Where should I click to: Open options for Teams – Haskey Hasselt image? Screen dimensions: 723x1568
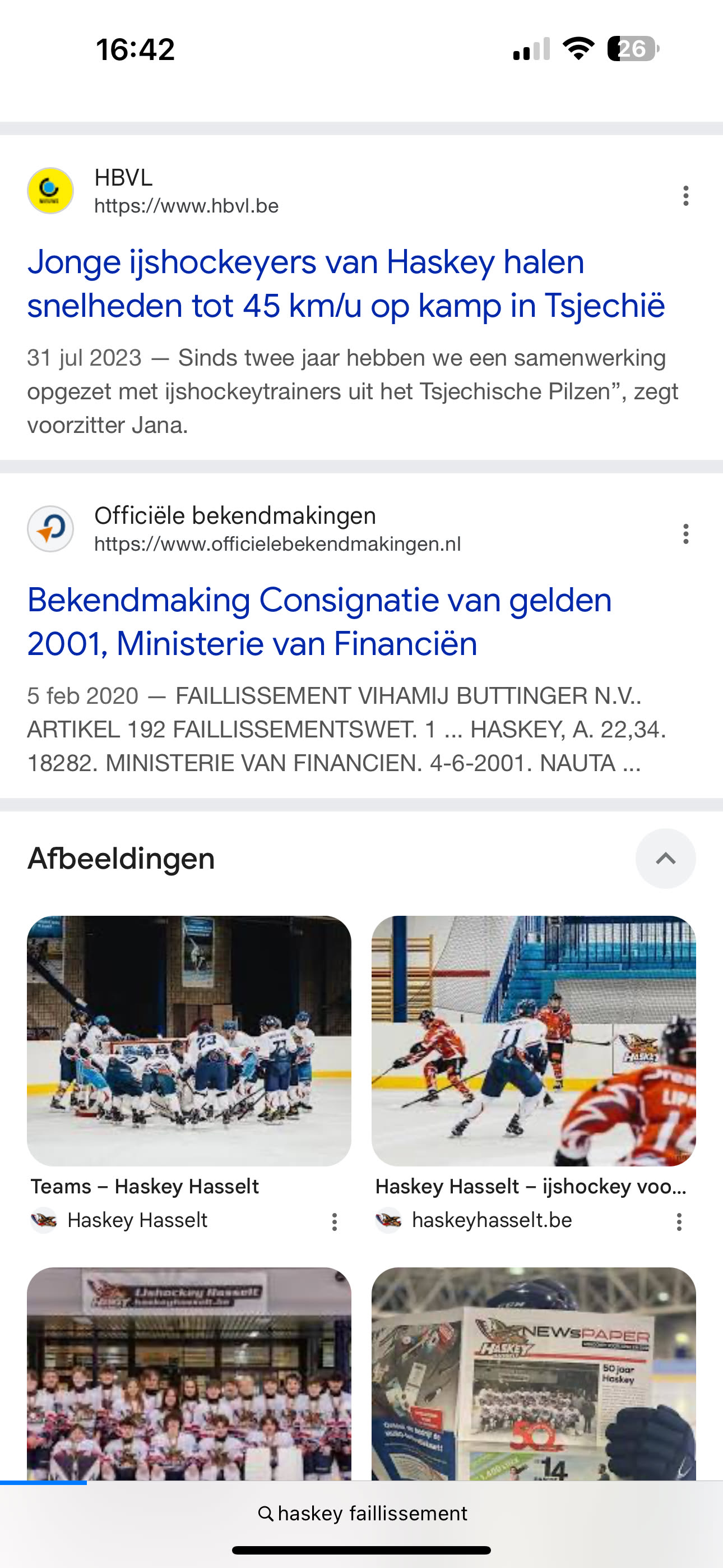pos(334,1221)
